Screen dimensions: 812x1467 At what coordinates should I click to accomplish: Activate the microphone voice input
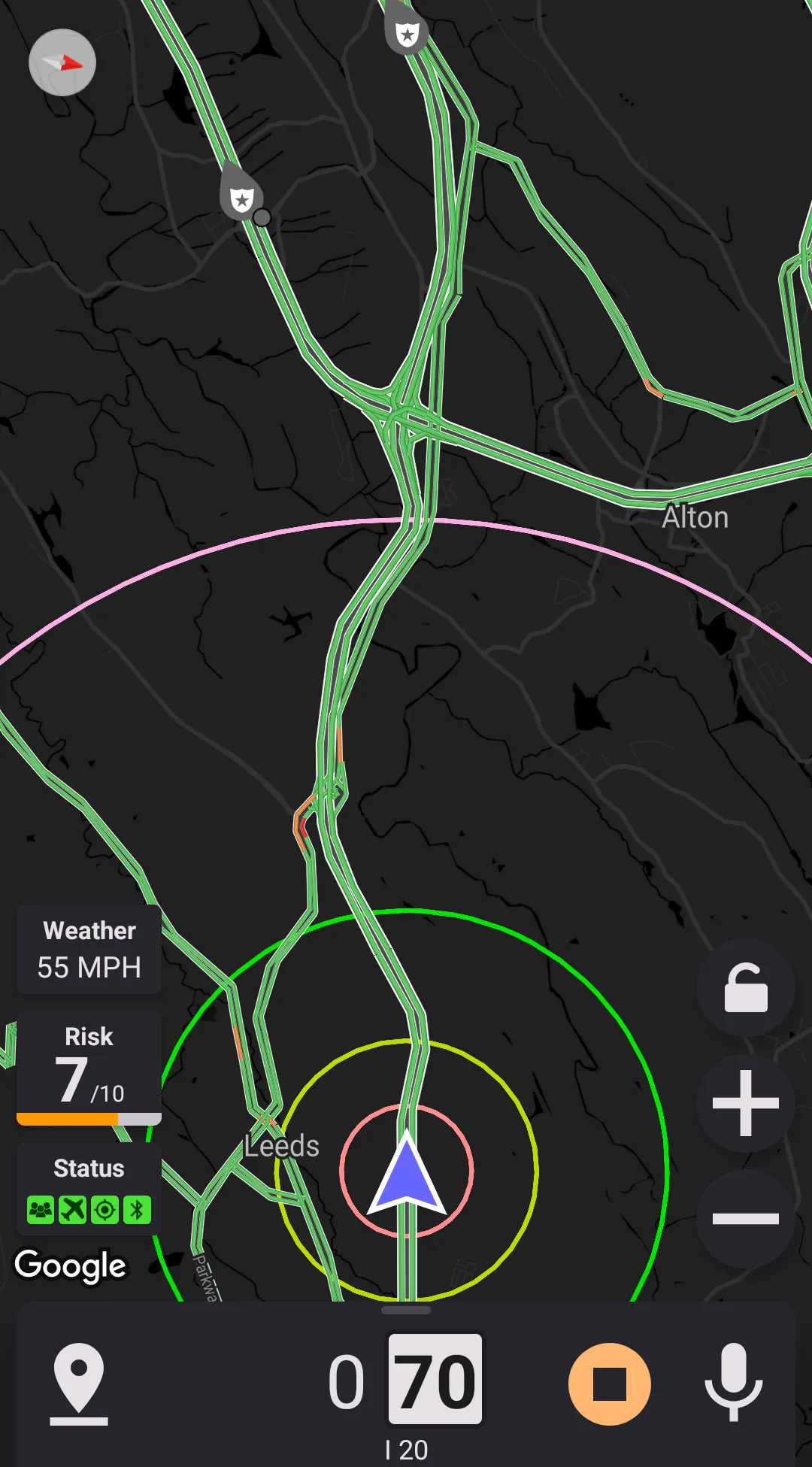733,1382
